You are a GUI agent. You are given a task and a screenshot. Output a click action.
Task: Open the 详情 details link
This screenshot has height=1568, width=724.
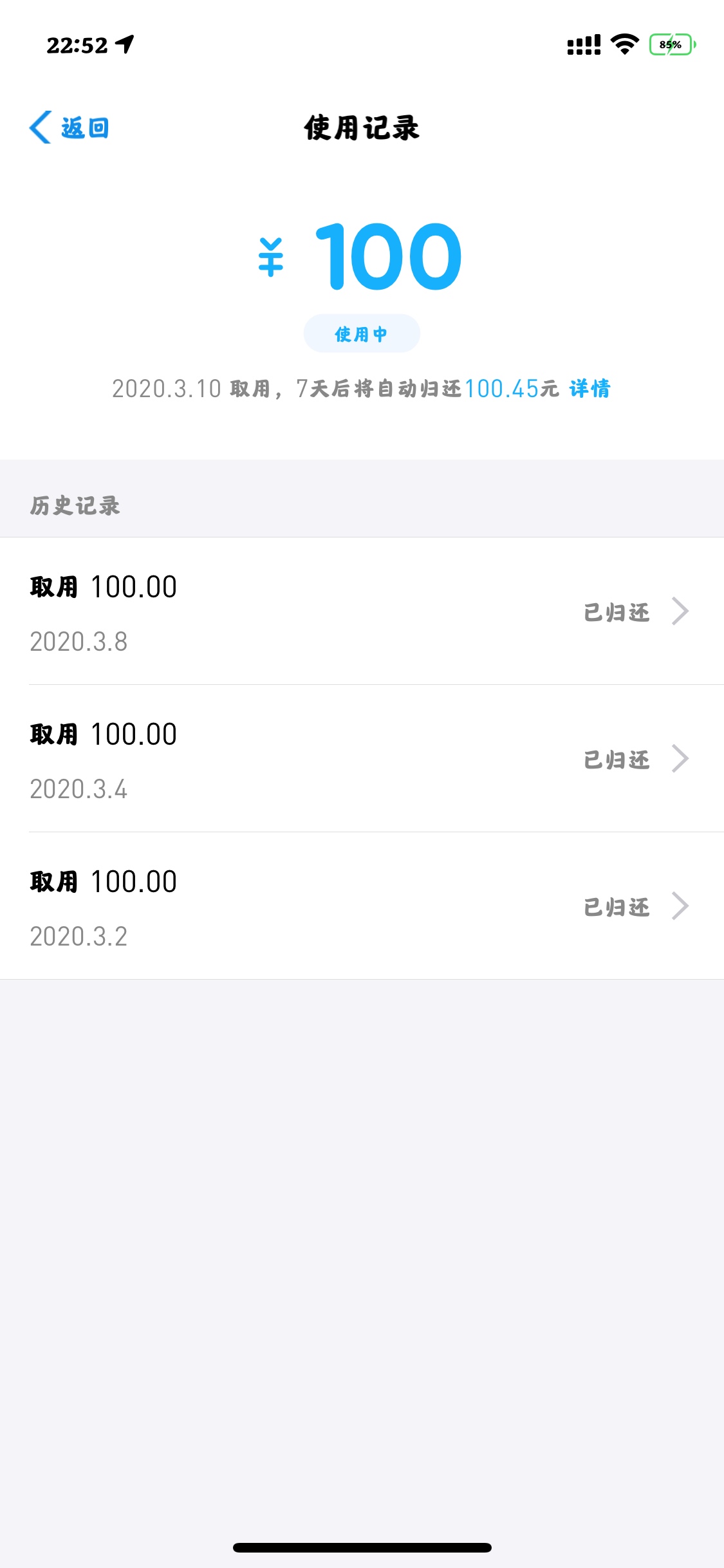click(x=589, y=389)
